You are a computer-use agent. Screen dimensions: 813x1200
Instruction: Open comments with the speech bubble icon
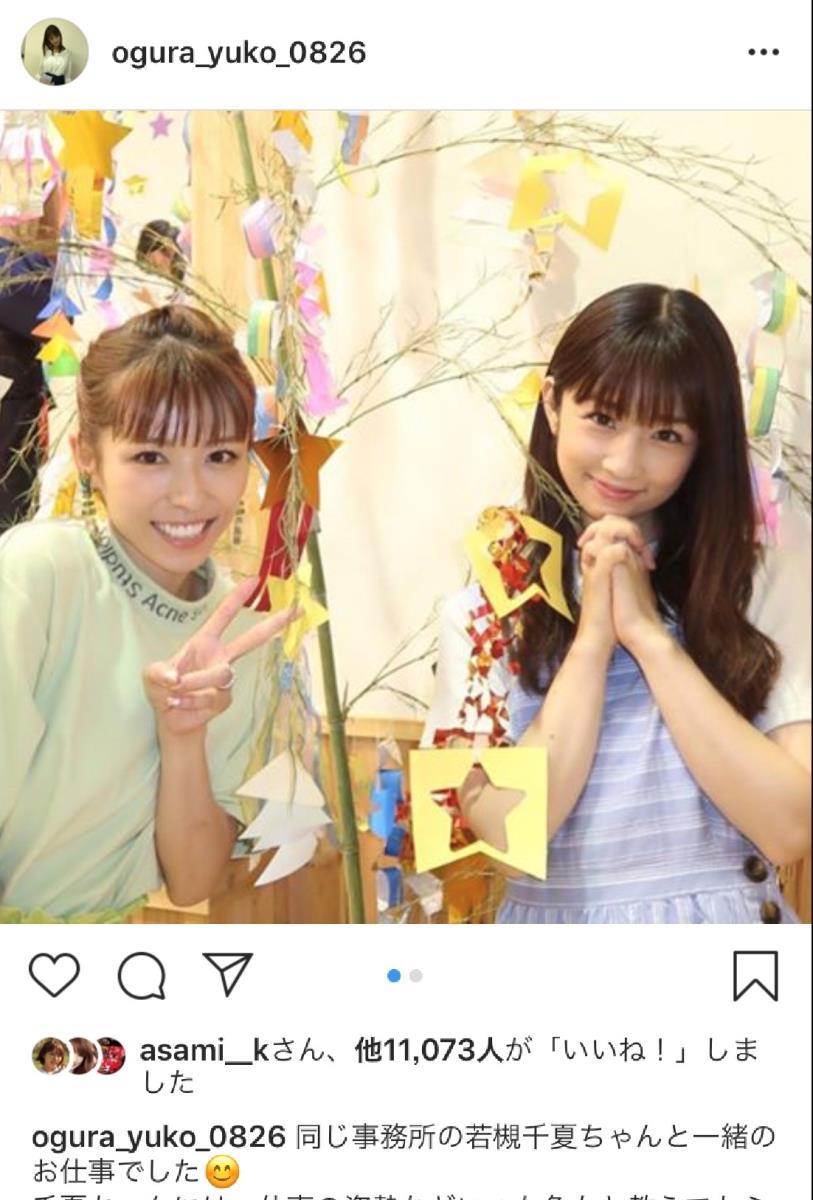(x=141, y=974)
